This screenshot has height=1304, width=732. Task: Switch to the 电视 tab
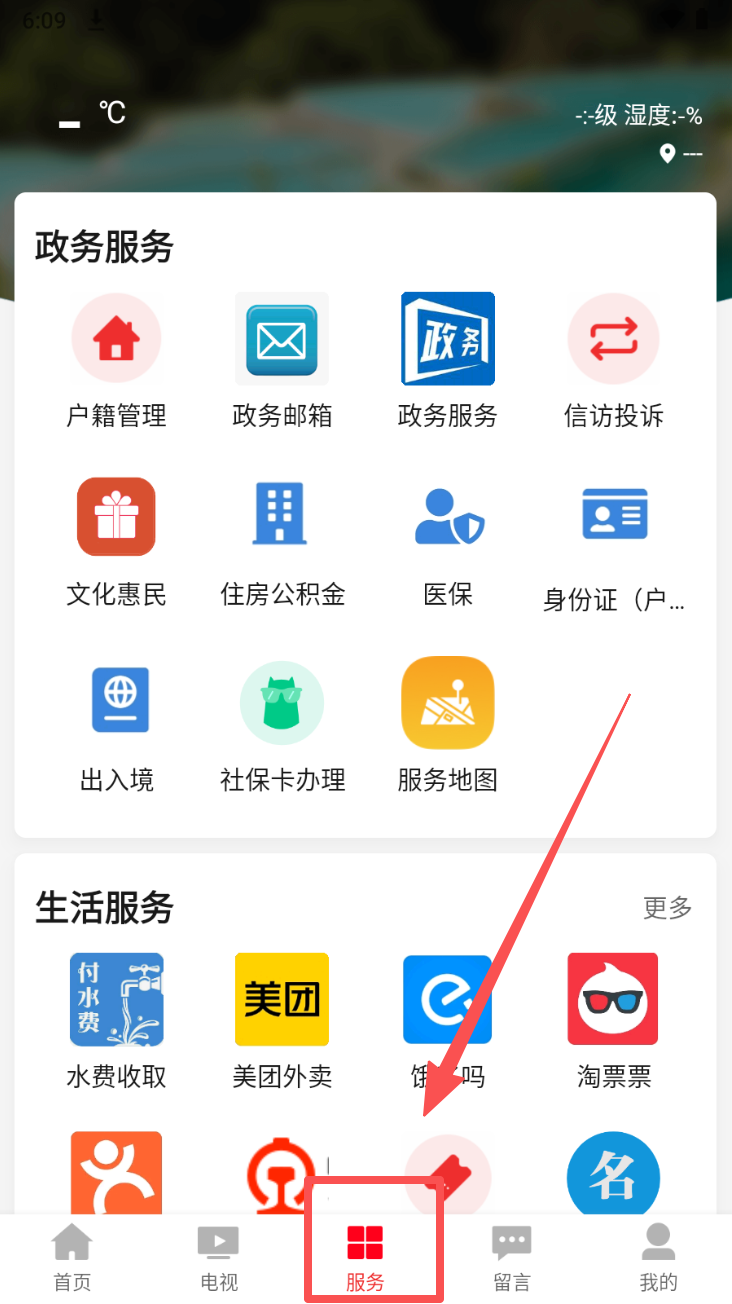(x=218, y=1258)
